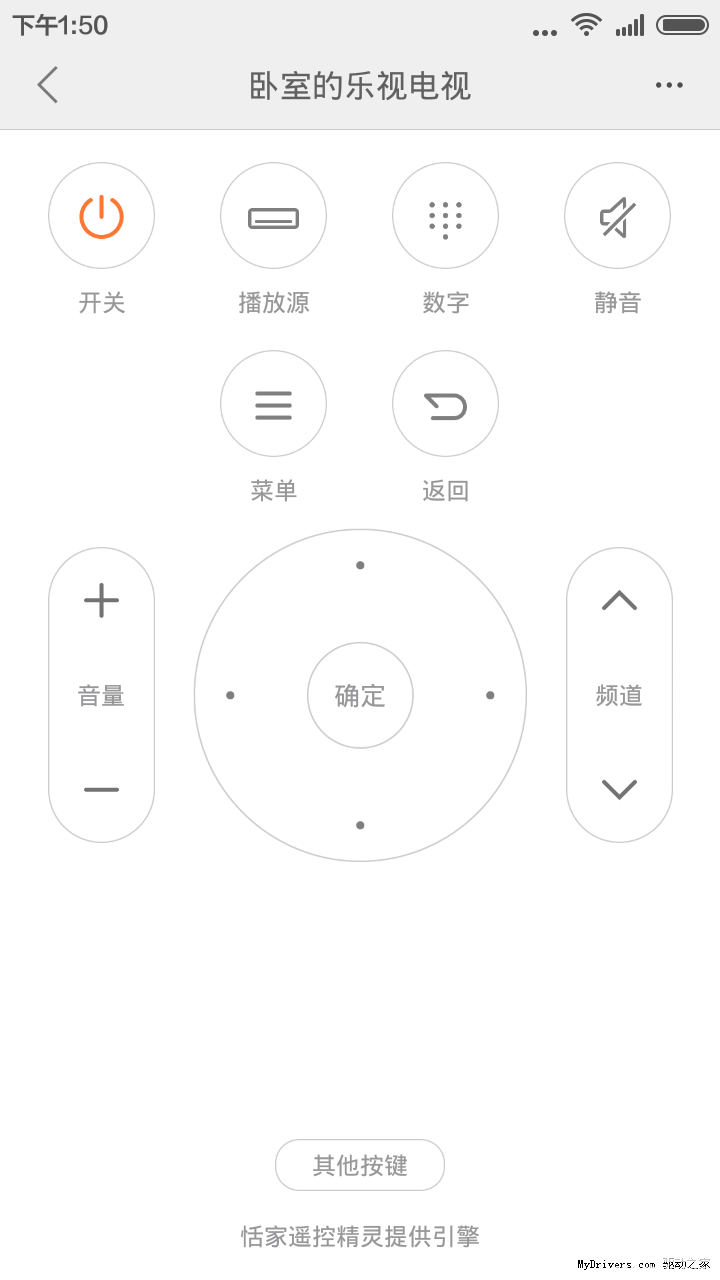This screenshot has height=1280, width=720.
Task: Select the input source (播放源)
Action: coord(273,216)
